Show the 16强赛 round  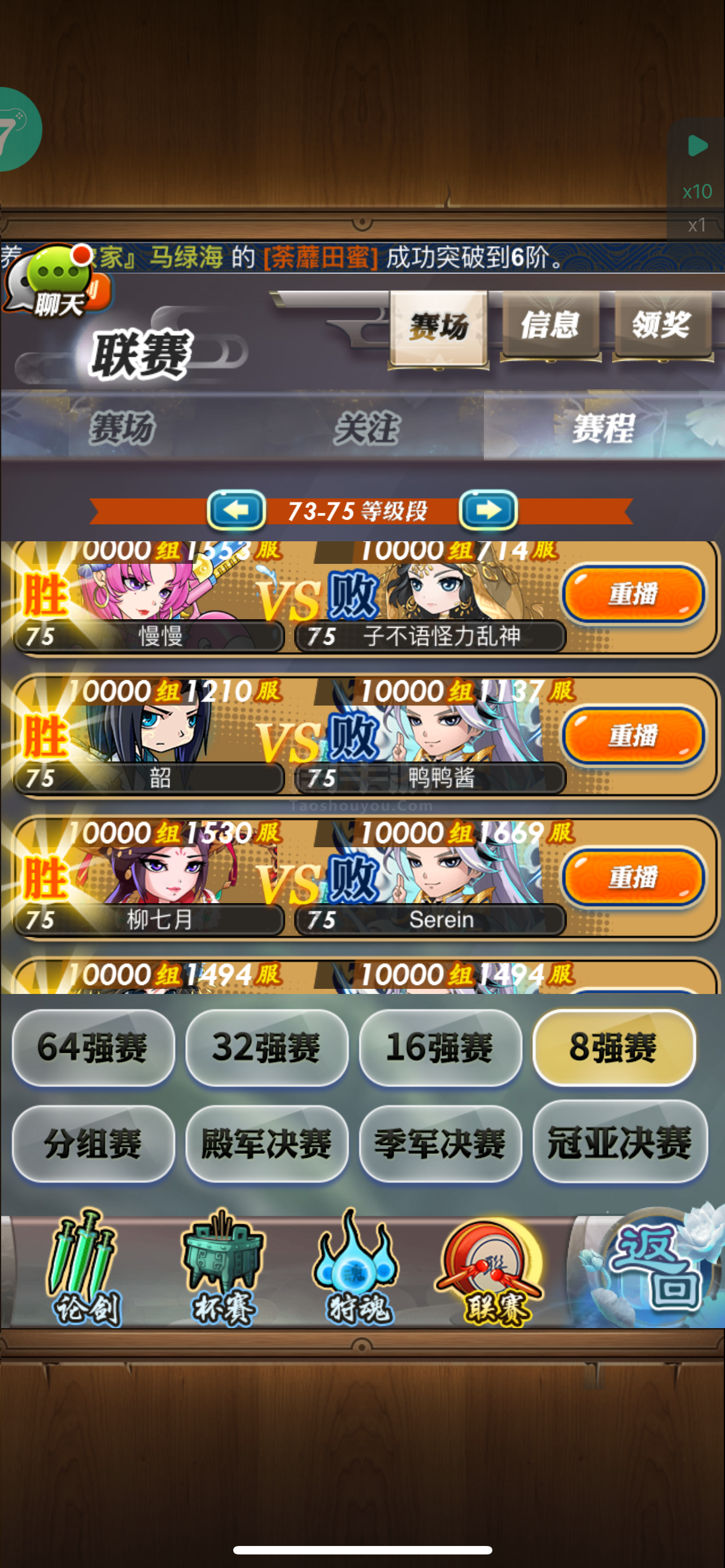(x=440, y=1048)
